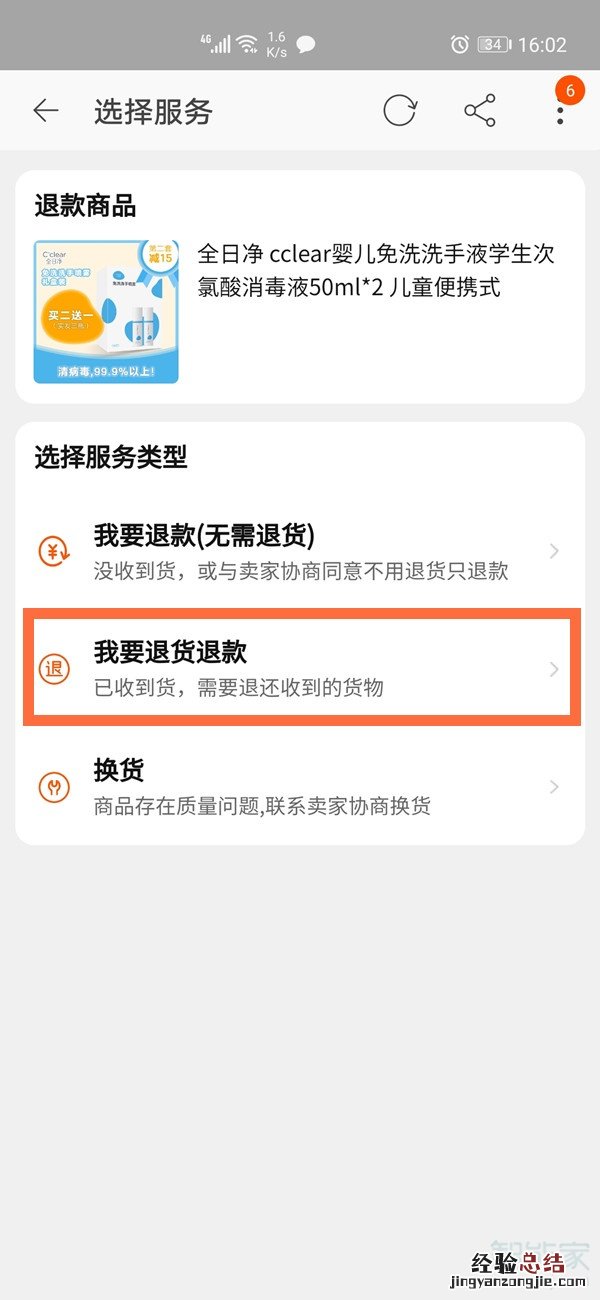Open the three-dot overflow menu
This screenshot has width=600, height=1300.
click(x=560, y=113)
